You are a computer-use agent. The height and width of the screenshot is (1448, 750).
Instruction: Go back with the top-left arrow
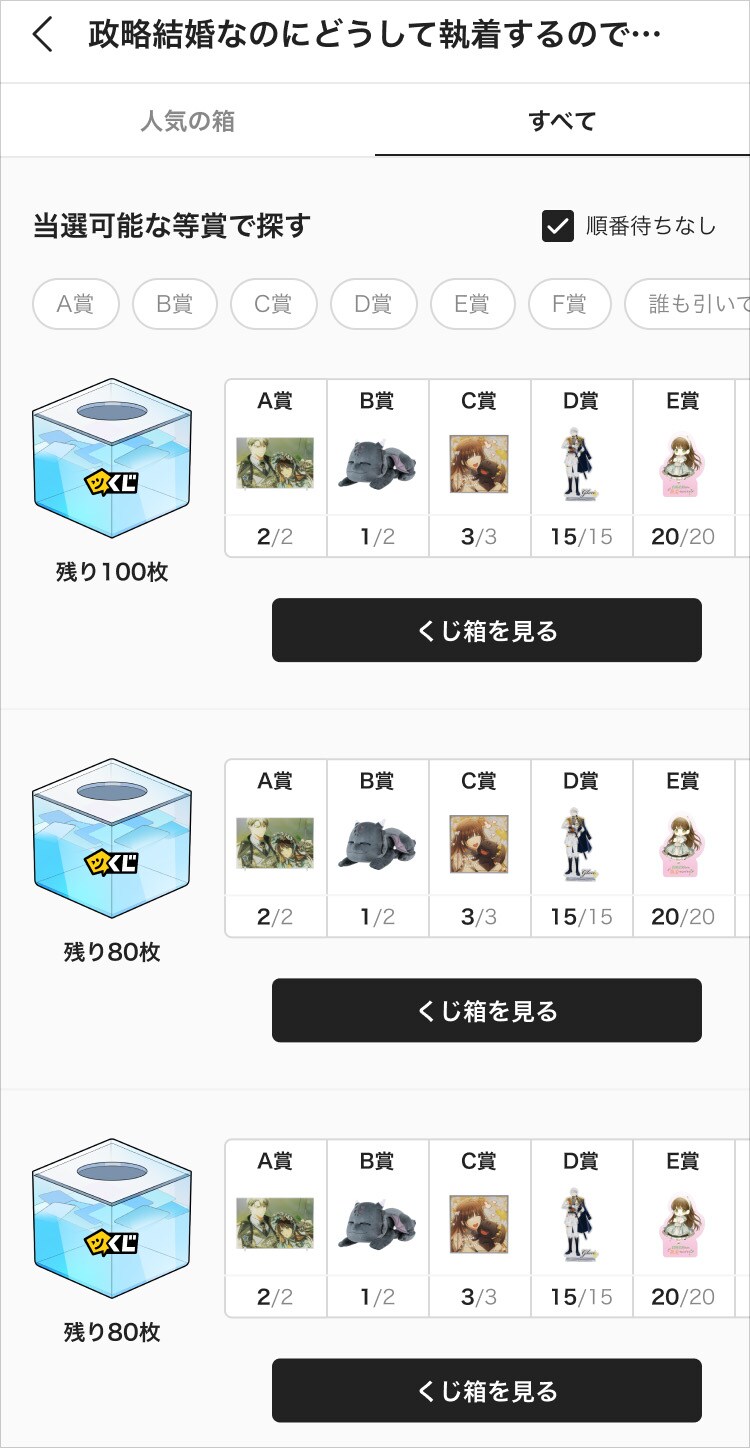tap(43, 35)
